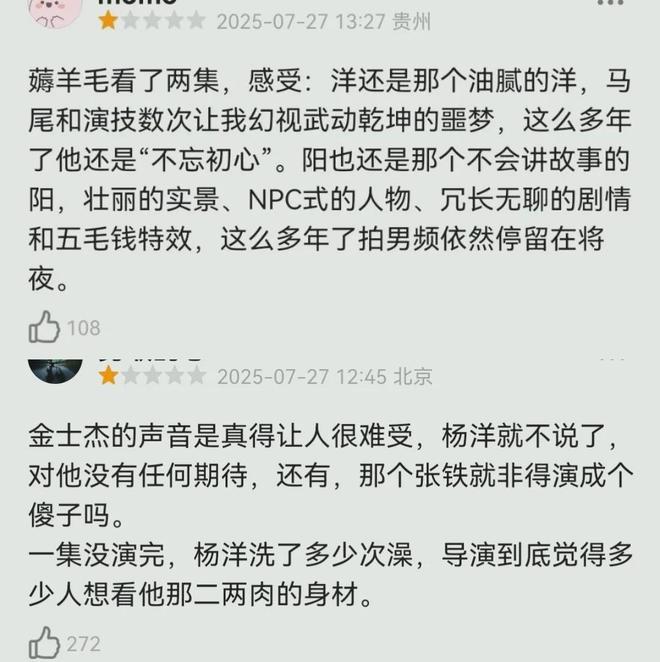Viewport: 660px width, 662px height.
Task: Open the Guizhou reviewer's avatar profile
Action: [x=54, y=12]
